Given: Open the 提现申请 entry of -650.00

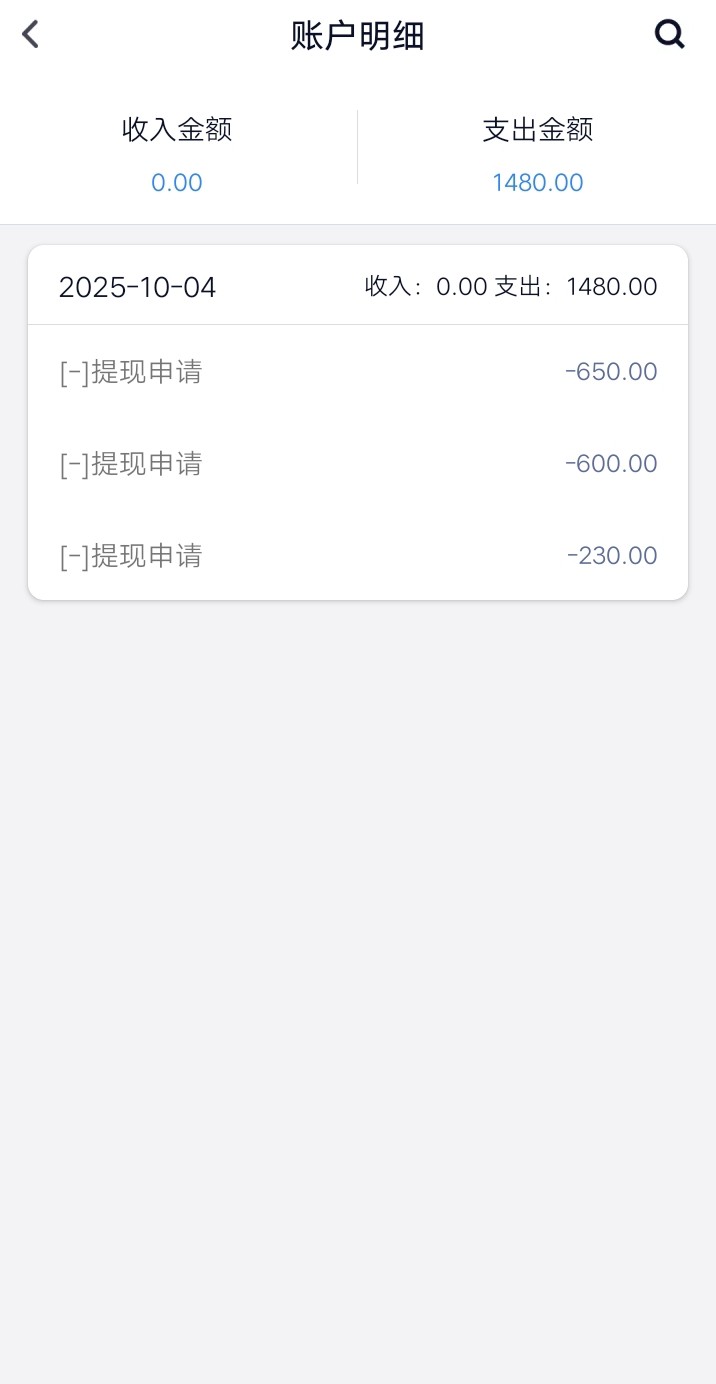Looking at the screenshot, I should (357, 372).
